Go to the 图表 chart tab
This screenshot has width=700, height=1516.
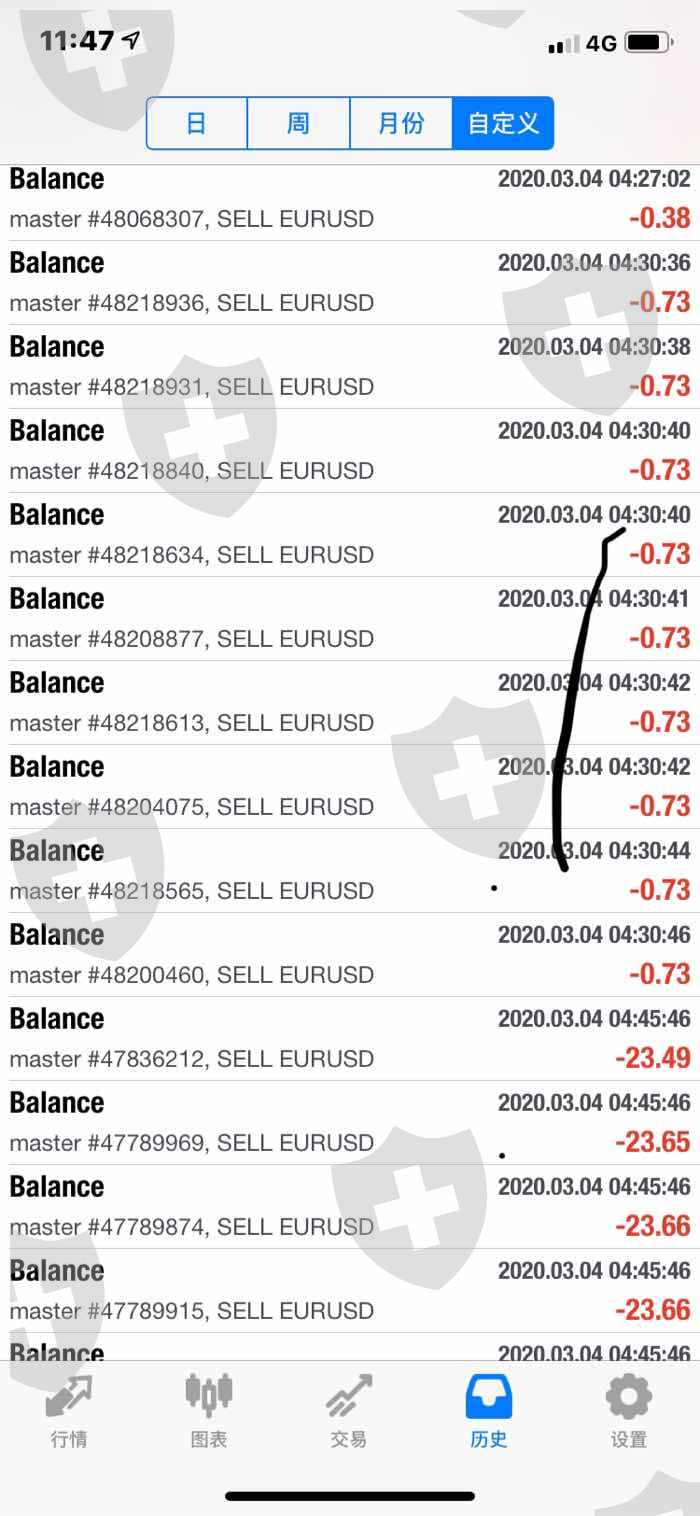point(209,1411)
